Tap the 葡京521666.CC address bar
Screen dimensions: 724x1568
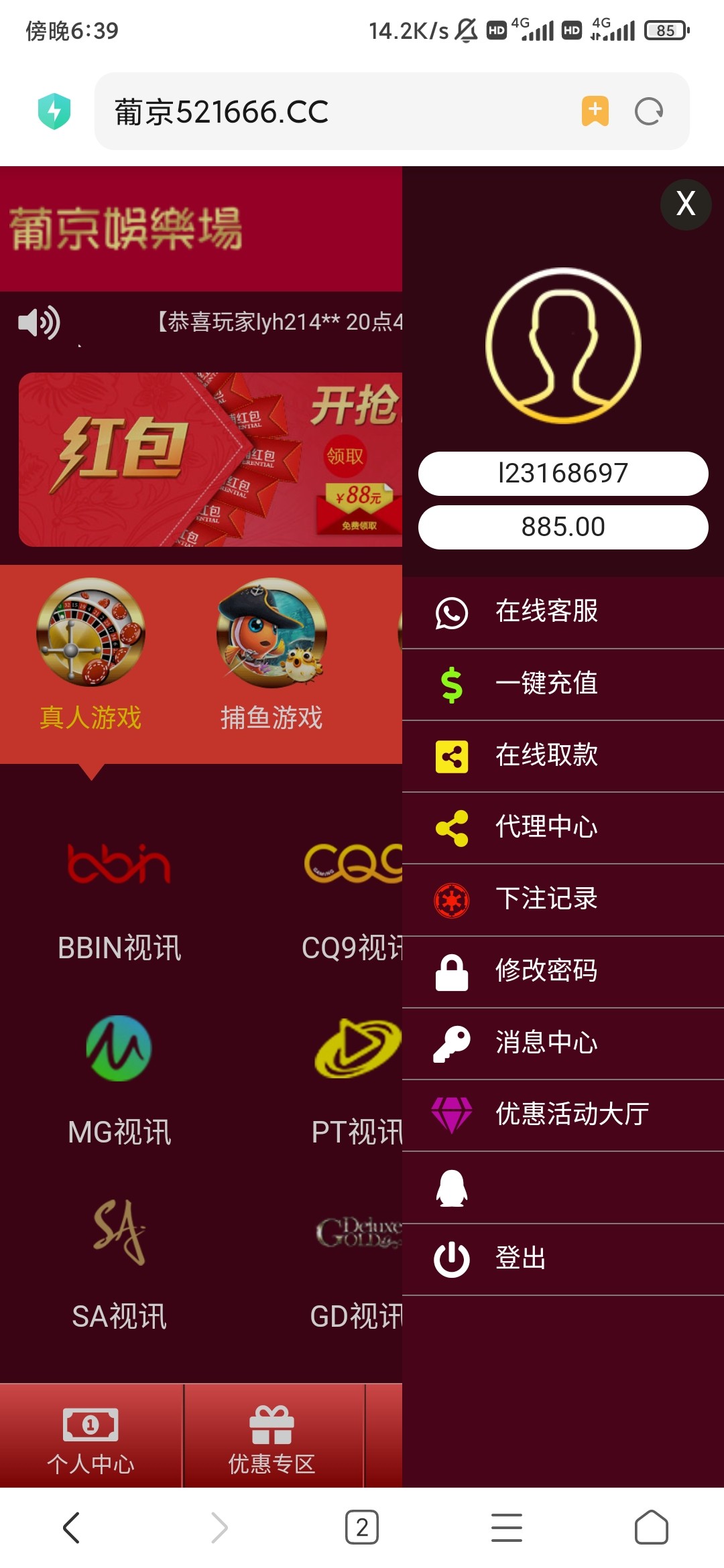(x=335, y=111)
